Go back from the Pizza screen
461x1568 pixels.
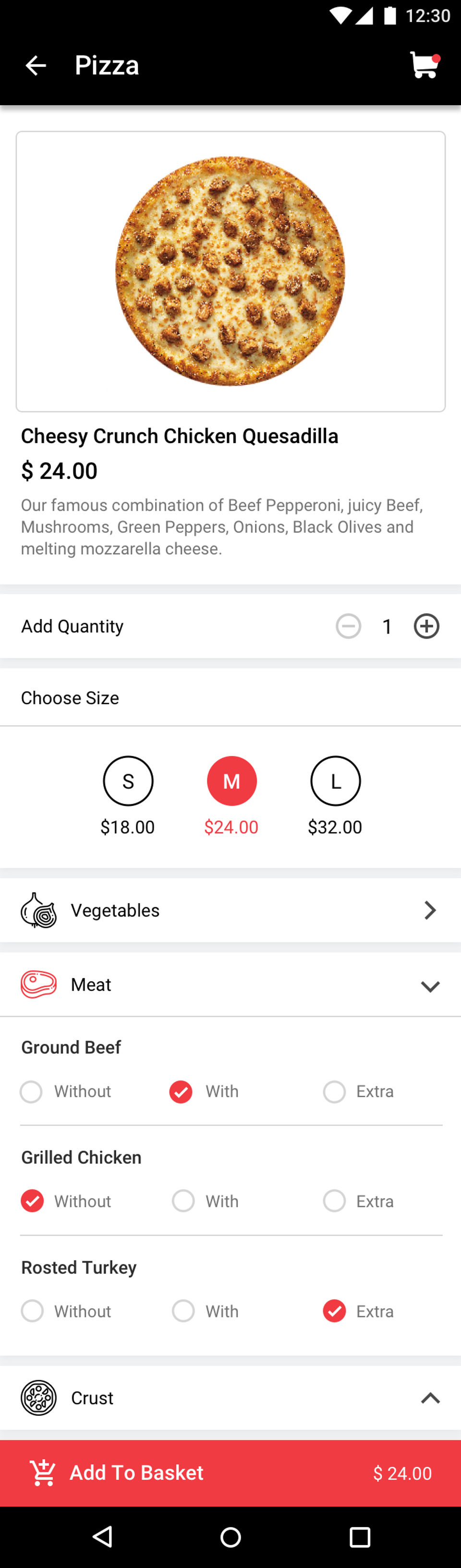tap(36, 66)
